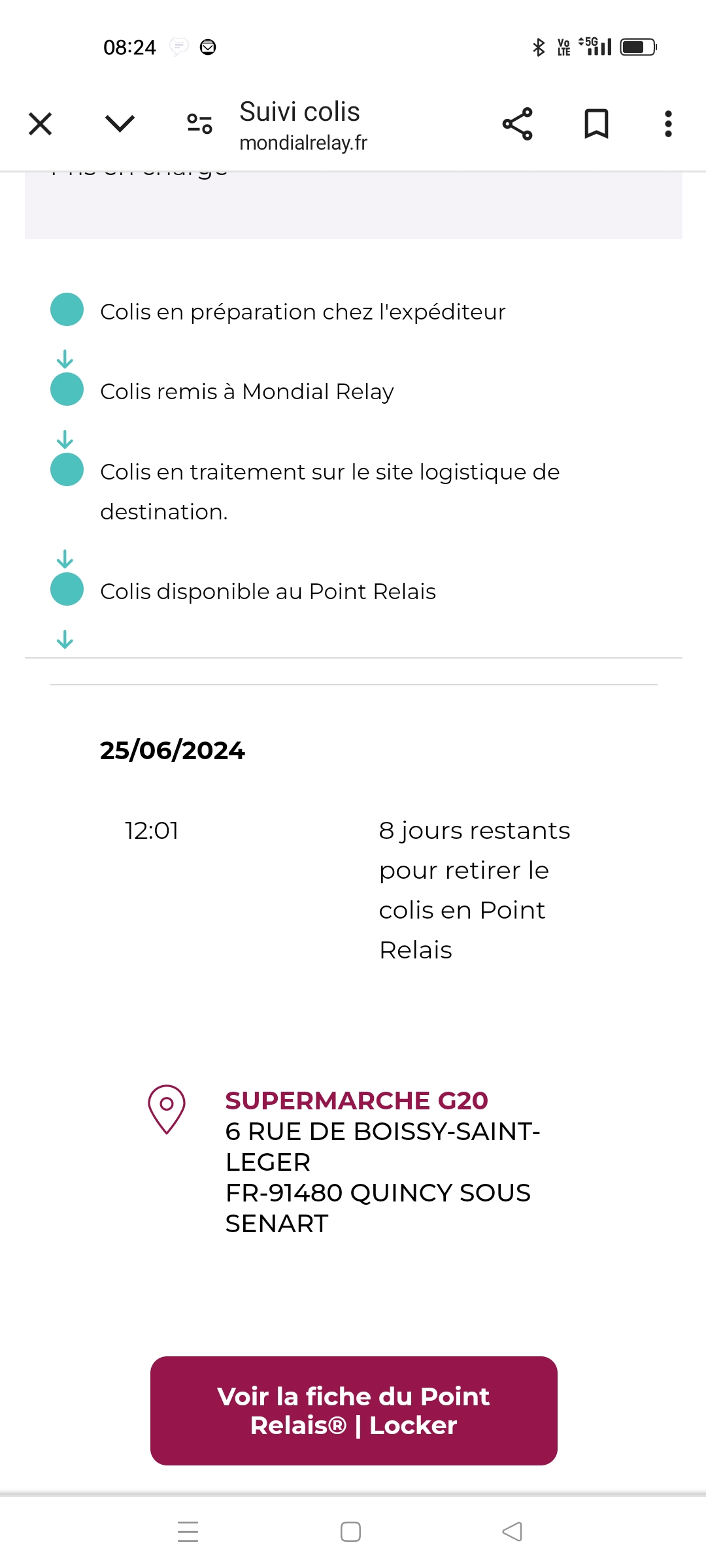Open the three-dot overflow menu
Image resolution: width=706 pixels, height=1568 pixels.
coord(668,123)
